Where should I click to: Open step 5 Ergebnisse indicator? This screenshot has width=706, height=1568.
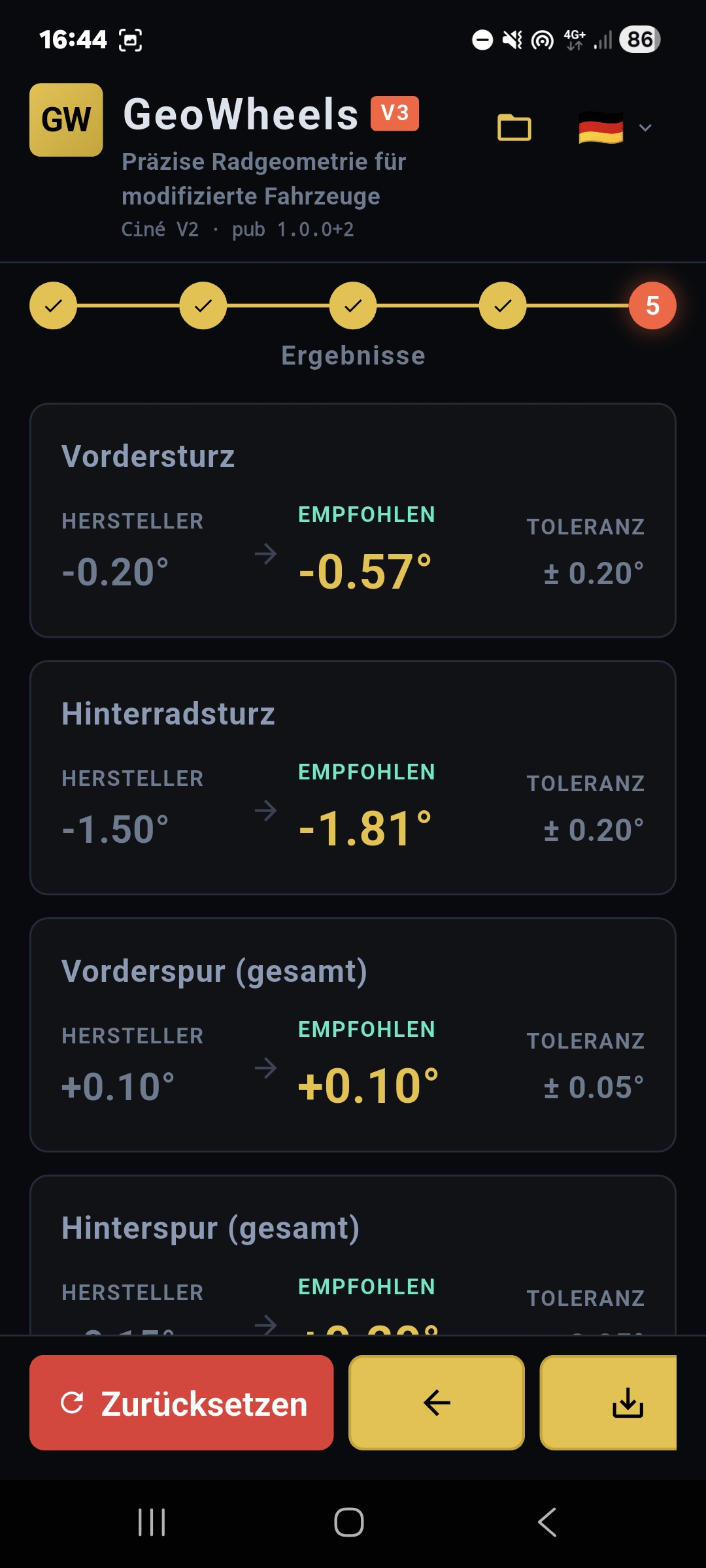point(652,307)
